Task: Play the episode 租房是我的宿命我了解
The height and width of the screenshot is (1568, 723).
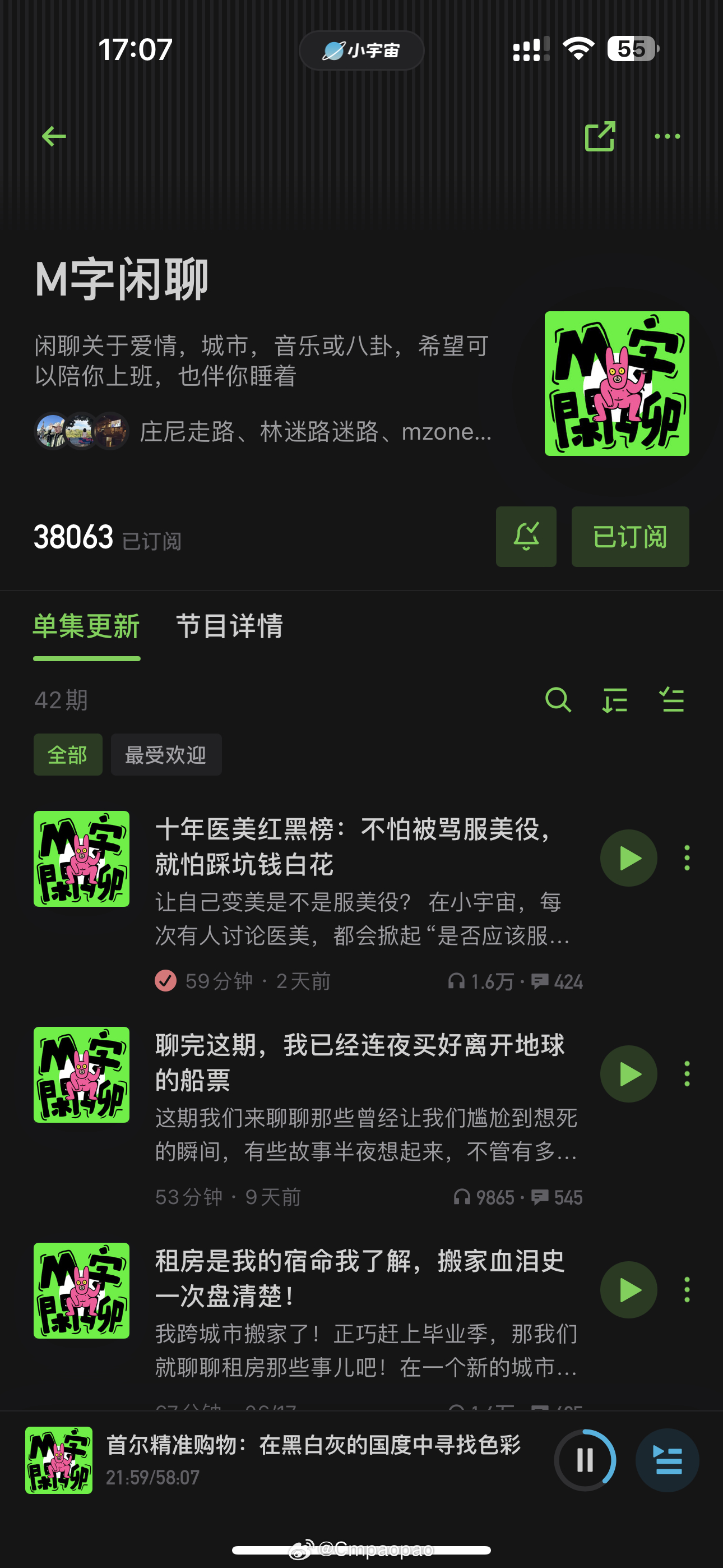Action: pos(629,1290)
